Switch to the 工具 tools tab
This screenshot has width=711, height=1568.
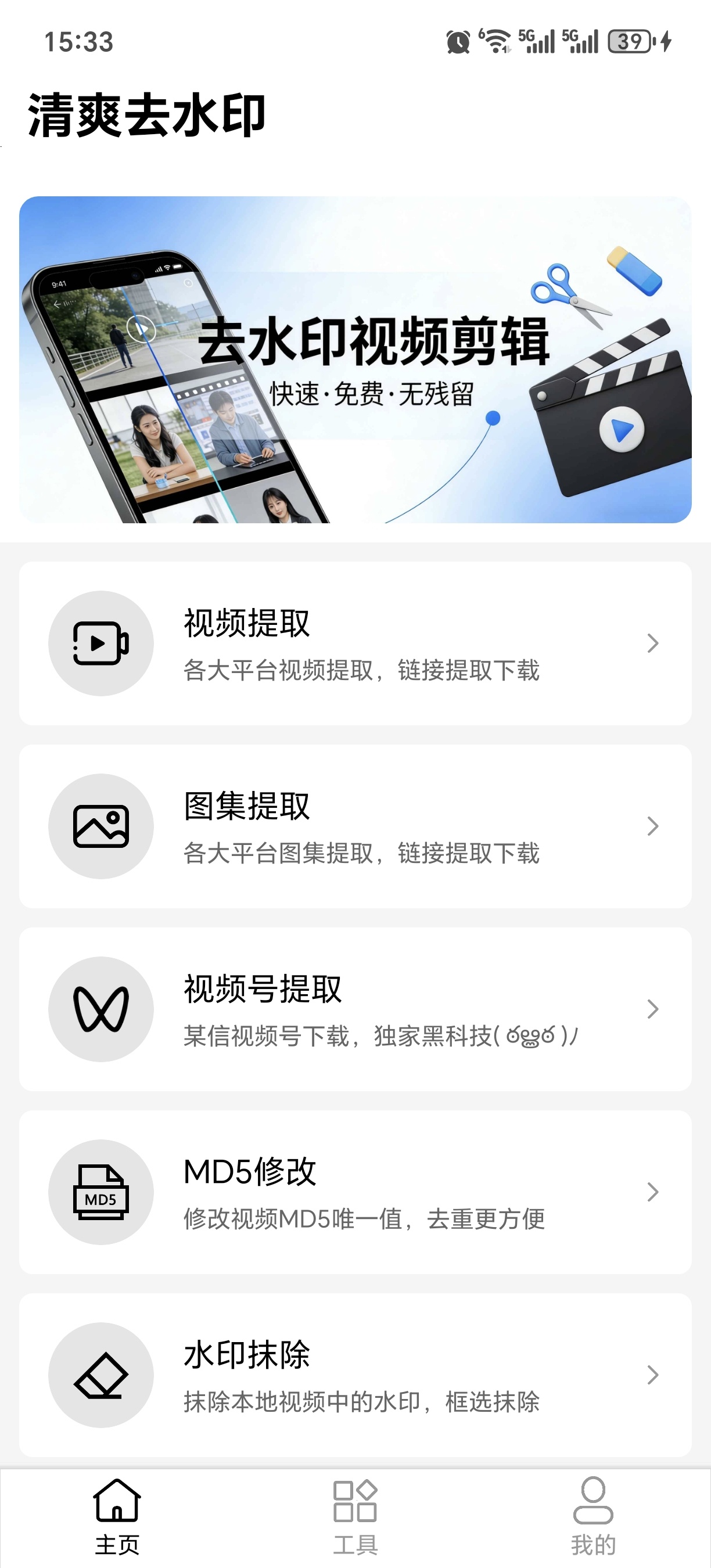click(355, 1516)
